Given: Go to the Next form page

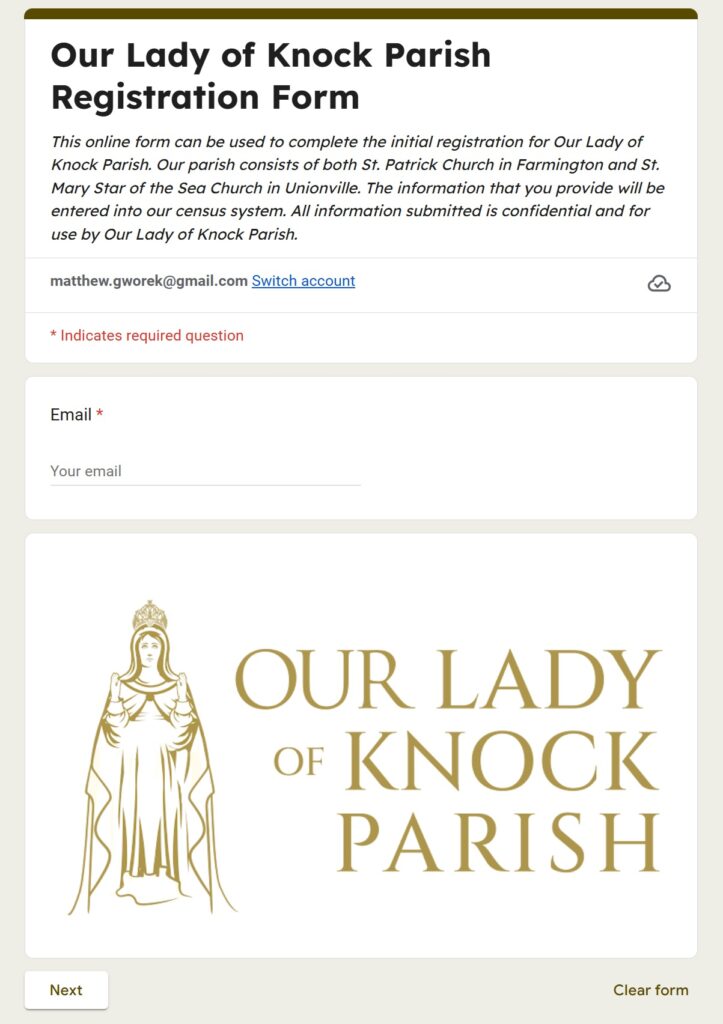Looking at the screenshot, I should (x=66, y=990).
